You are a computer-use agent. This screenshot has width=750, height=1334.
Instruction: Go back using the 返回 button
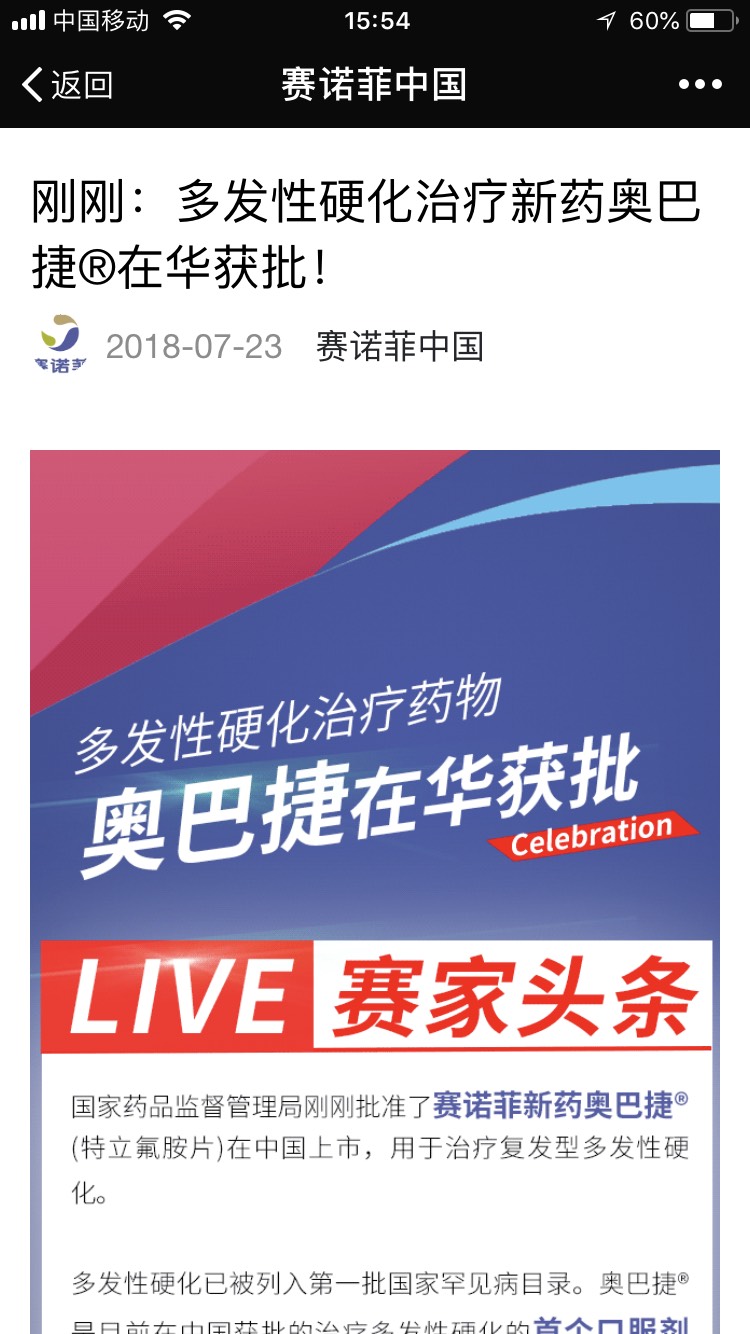click(x=67, y=85)
